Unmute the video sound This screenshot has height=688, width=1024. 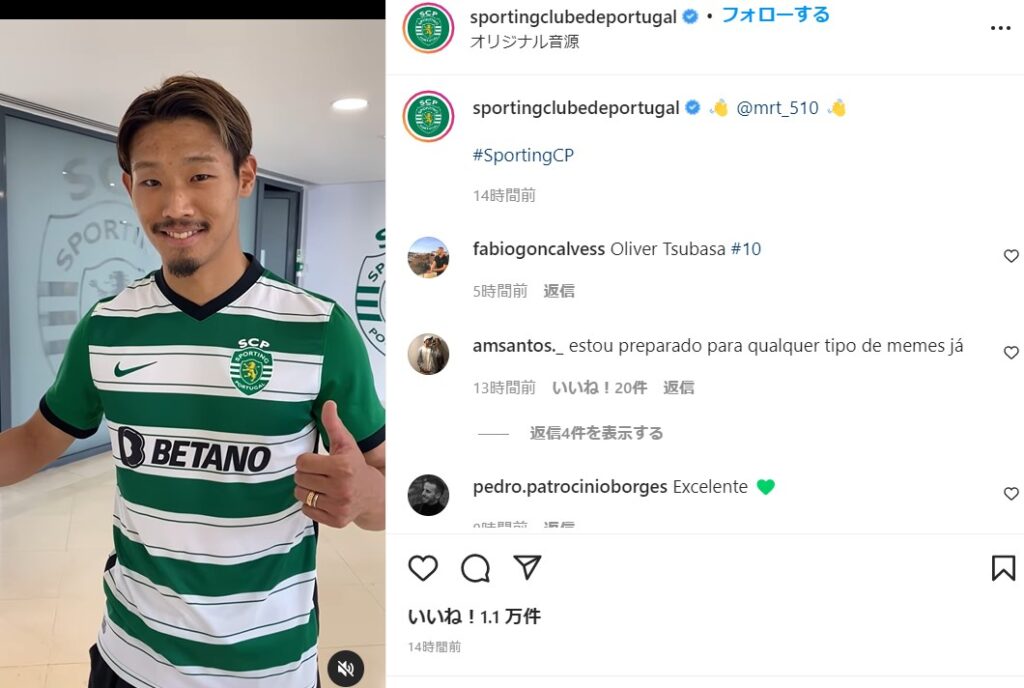[346, 668]
